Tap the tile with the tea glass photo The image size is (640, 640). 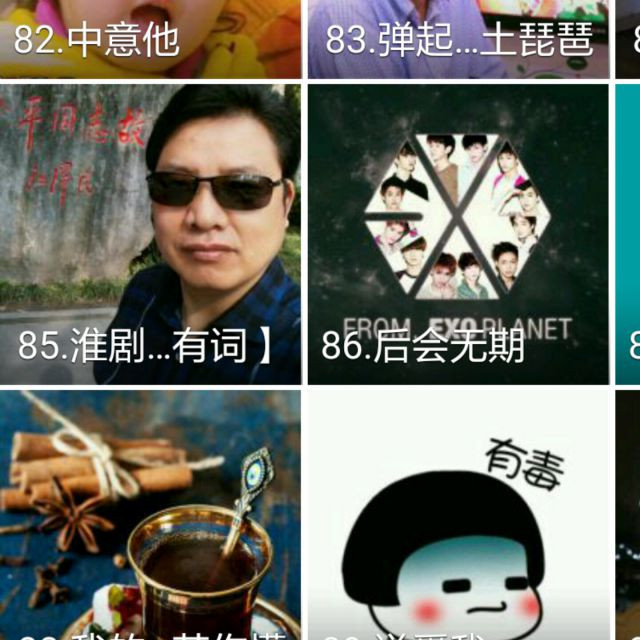(150, 515)
